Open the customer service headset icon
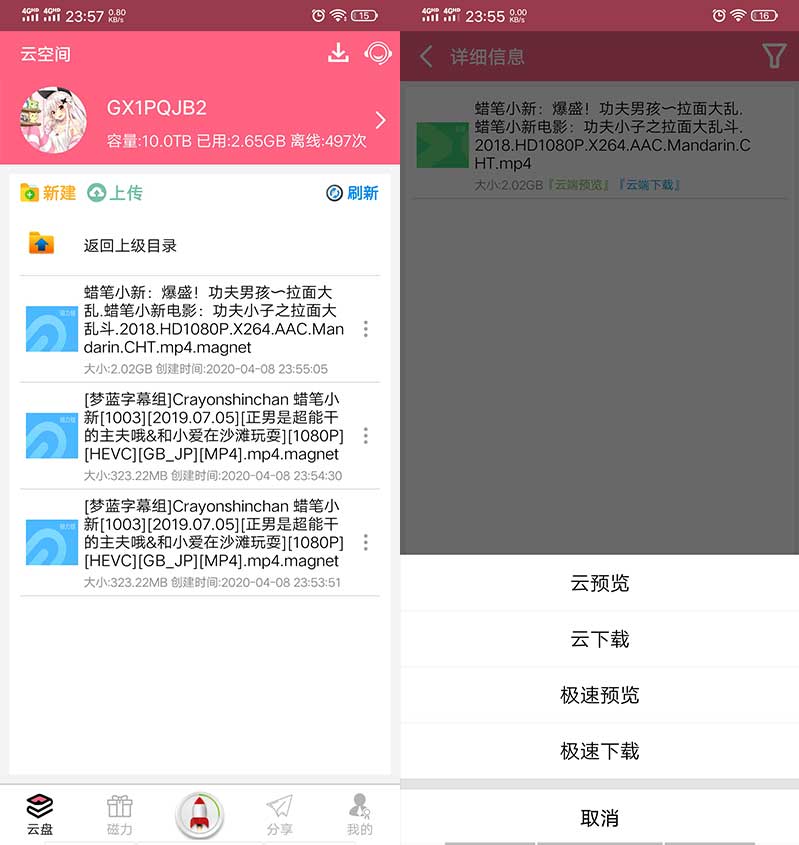The width and height of the screenshot is (799, 845). coord(378,53)
